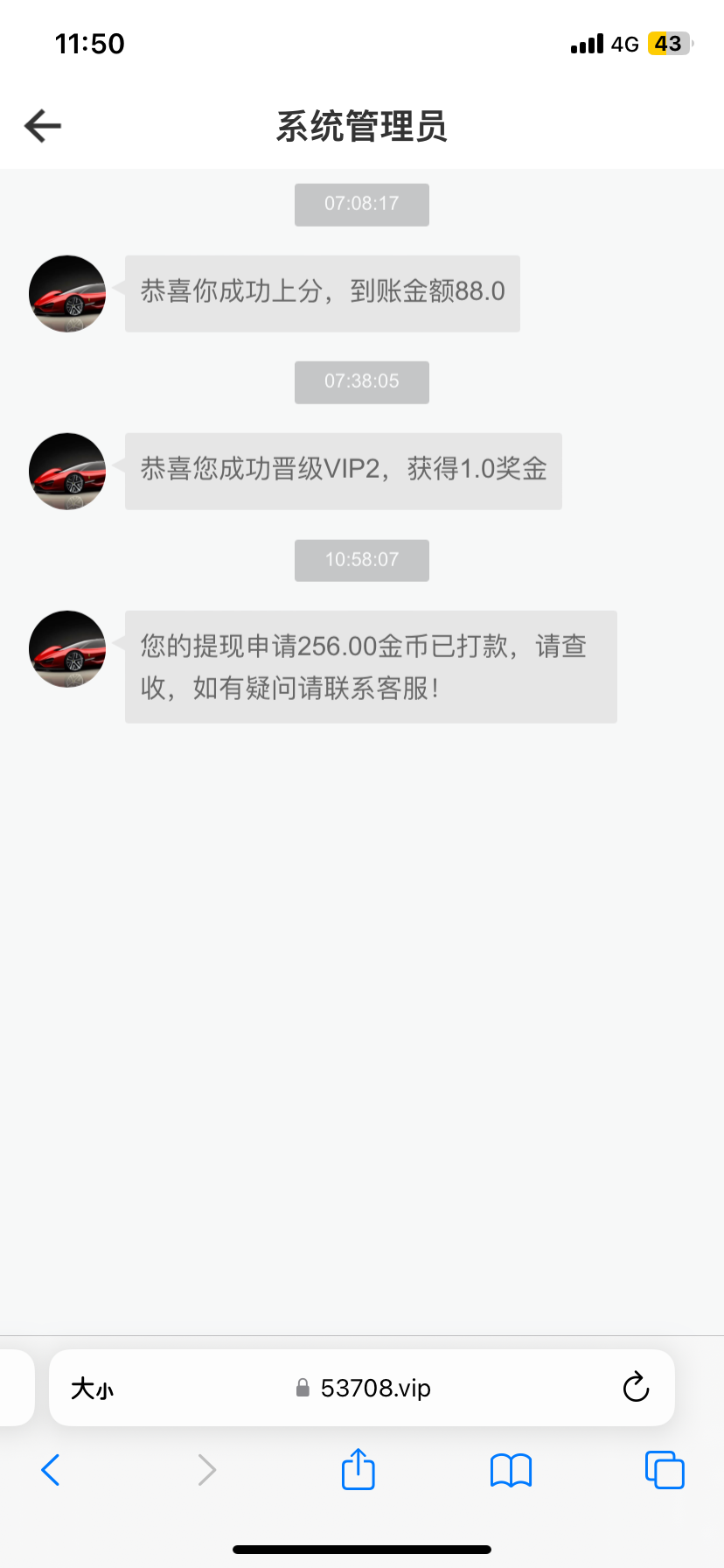The image size is (724, 1568).
Task: Tap the Safari page reload icon
Action: pos(636,1388)
